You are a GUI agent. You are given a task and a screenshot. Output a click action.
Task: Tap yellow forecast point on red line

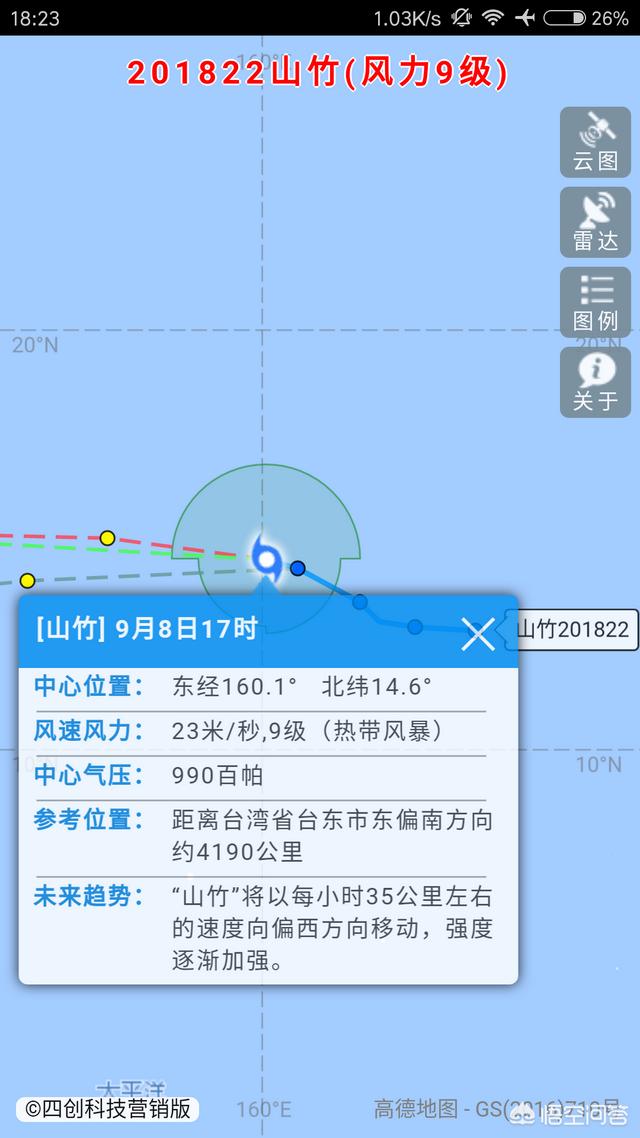tap(107, 538)
